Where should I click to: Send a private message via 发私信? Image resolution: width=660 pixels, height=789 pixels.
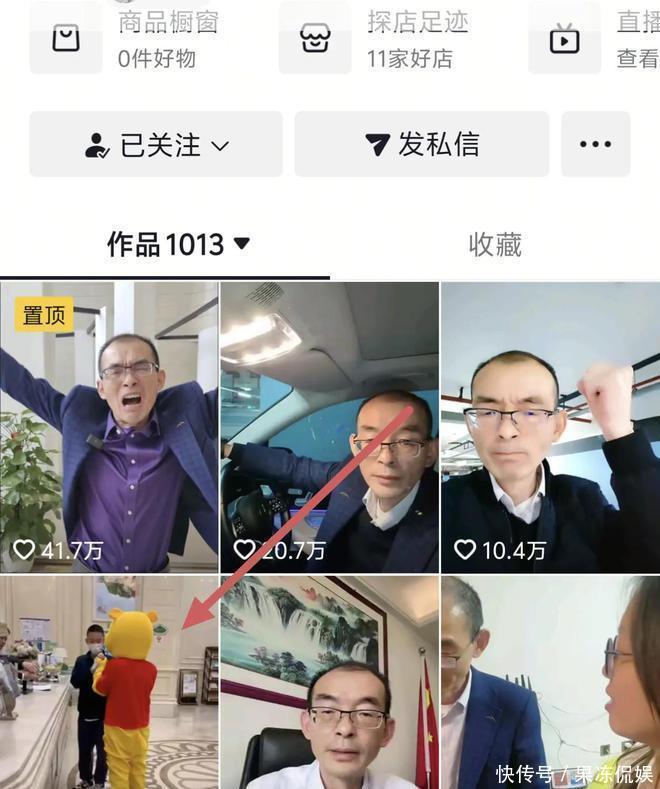[421, 145]
